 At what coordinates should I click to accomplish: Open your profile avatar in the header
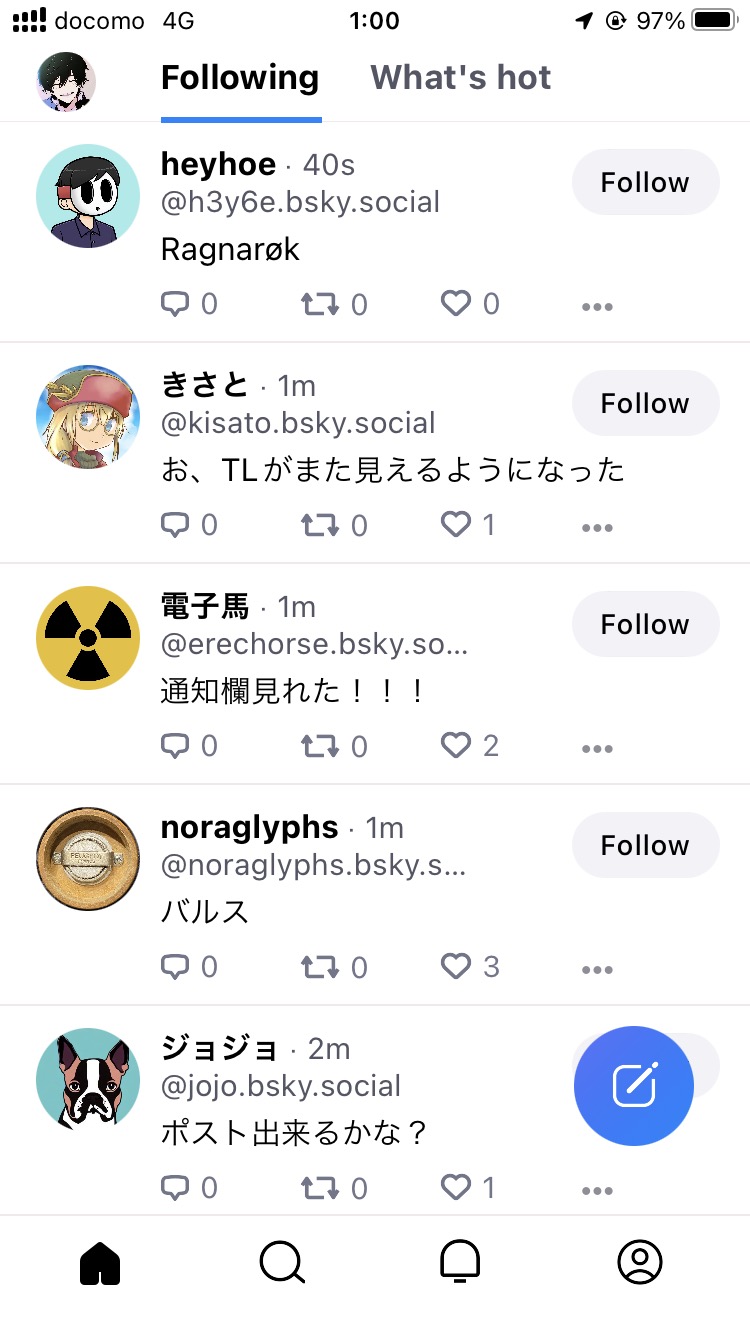tap(66, 81)
